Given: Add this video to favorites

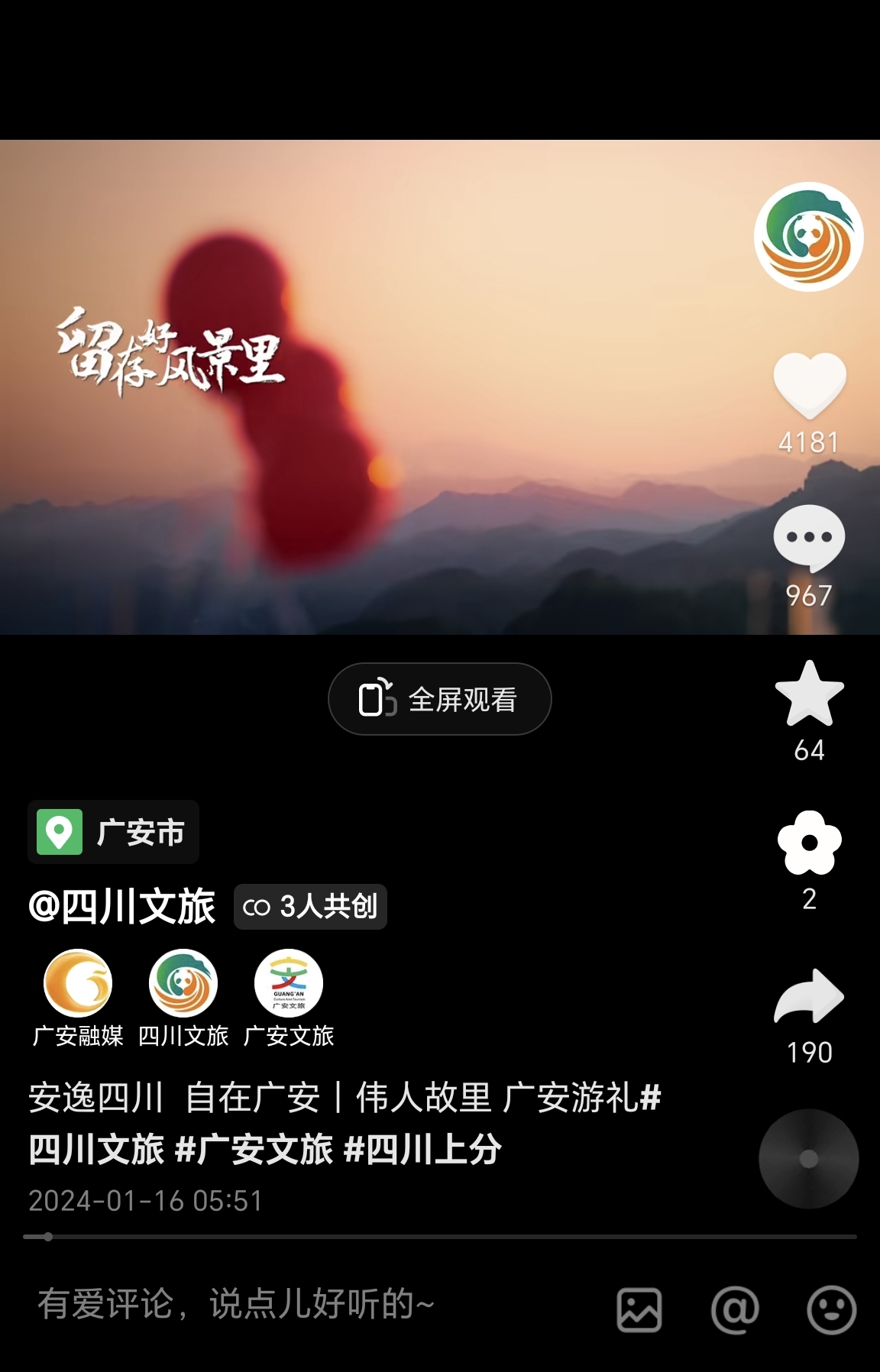Looking at the screenshot, I should tap(809, 694).
